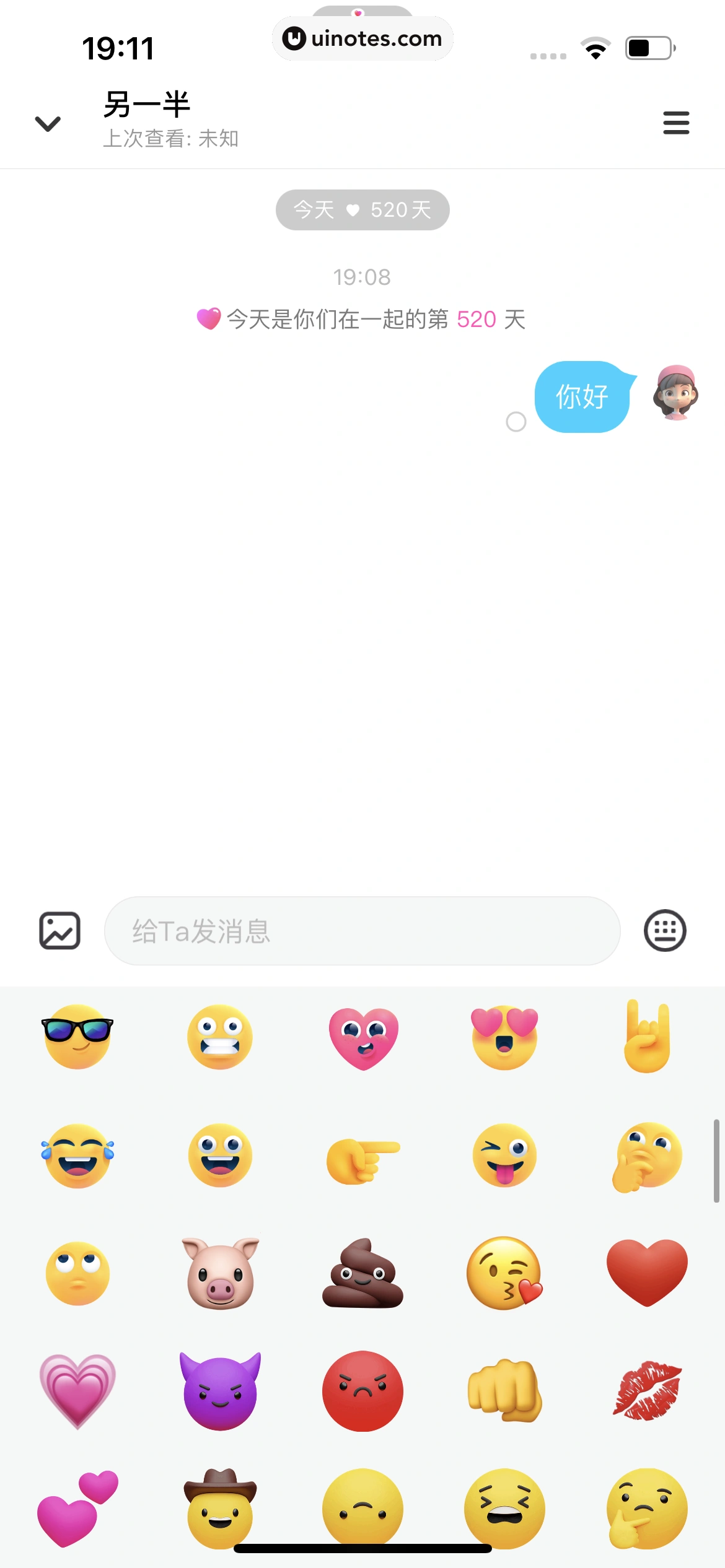Open the image picker beside the input
The width and height of the screenshot is (725, 1568).
(x=59, y=930)
